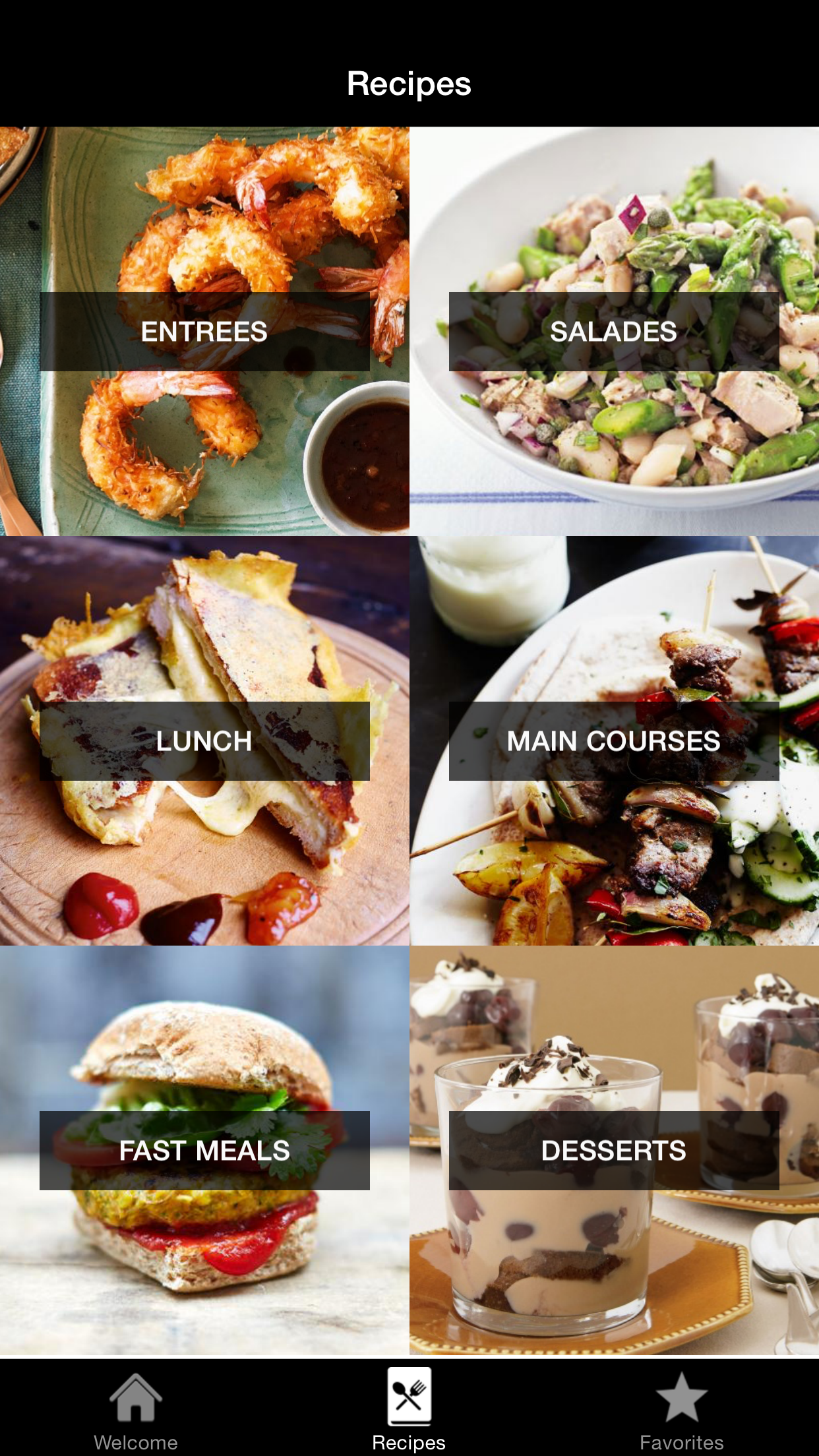Tap the Recipes title header

[409, 82]
